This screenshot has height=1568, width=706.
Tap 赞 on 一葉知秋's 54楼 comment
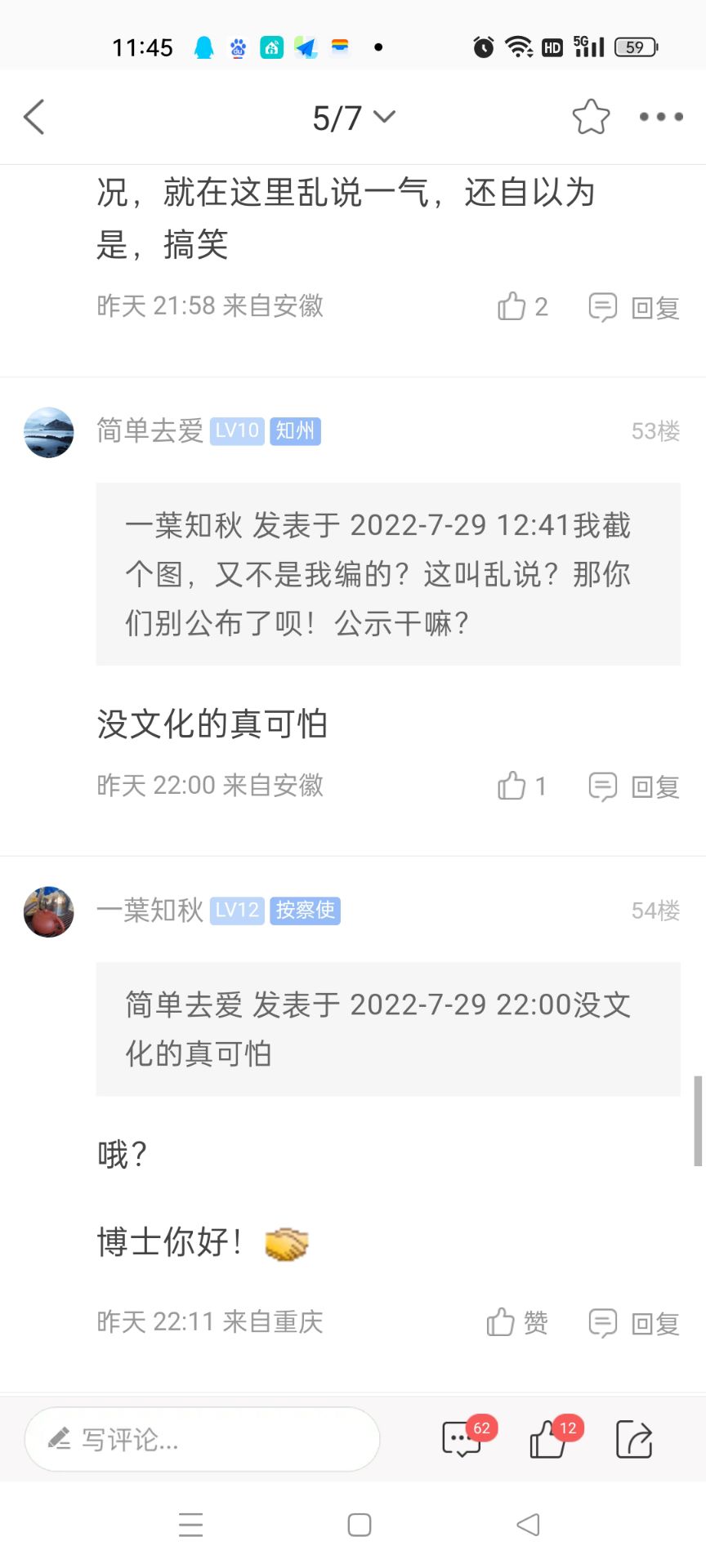coord(517,1322)
